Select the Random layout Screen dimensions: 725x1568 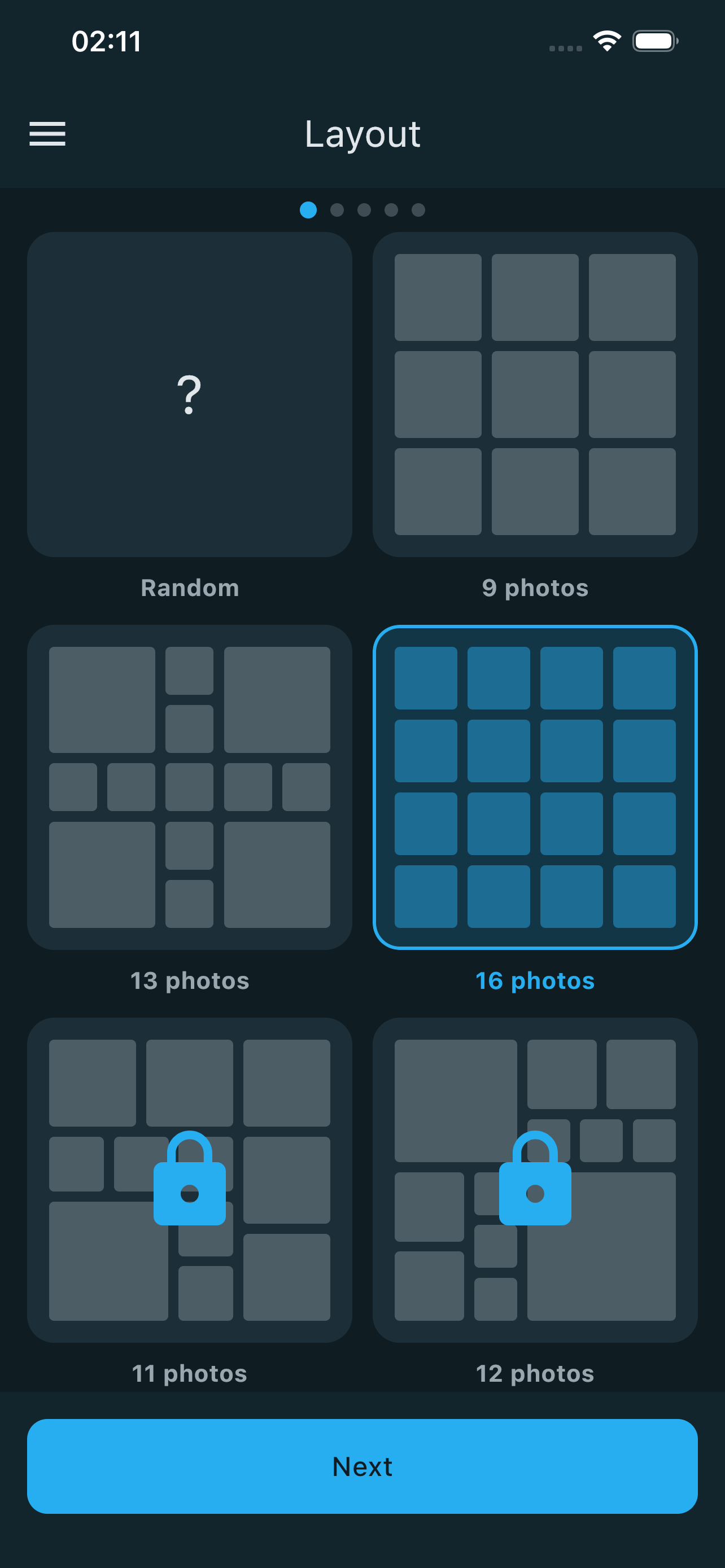[189, 395]
